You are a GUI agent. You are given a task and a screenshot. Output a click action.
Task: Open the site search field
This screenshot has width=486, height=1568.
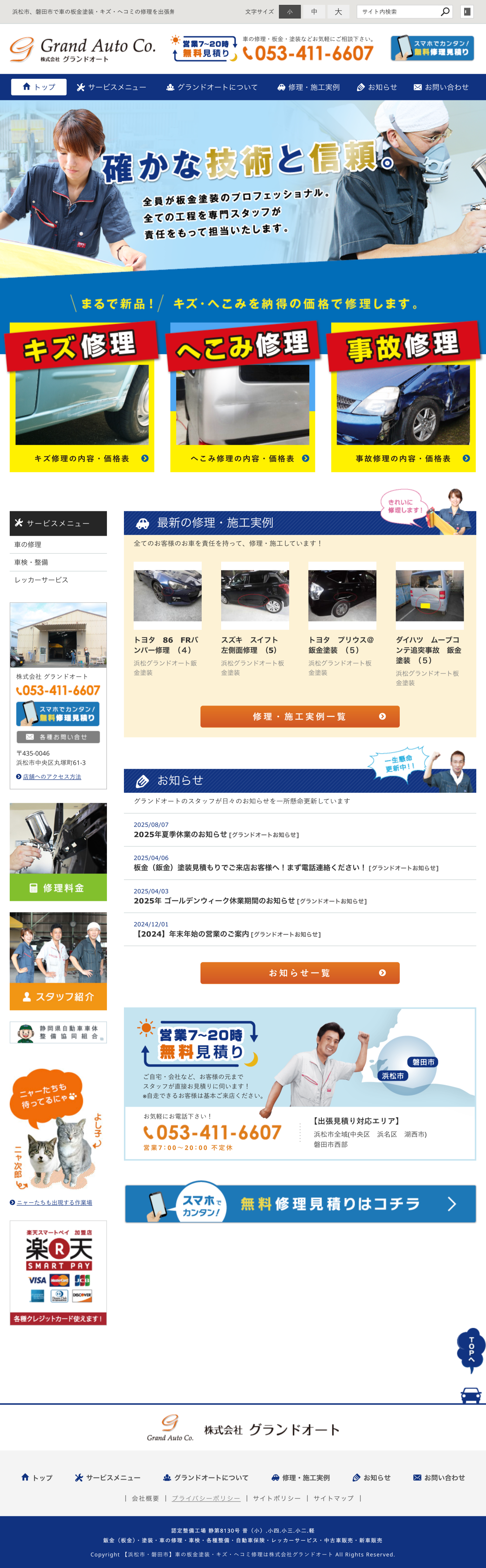(x=399, y=12)
